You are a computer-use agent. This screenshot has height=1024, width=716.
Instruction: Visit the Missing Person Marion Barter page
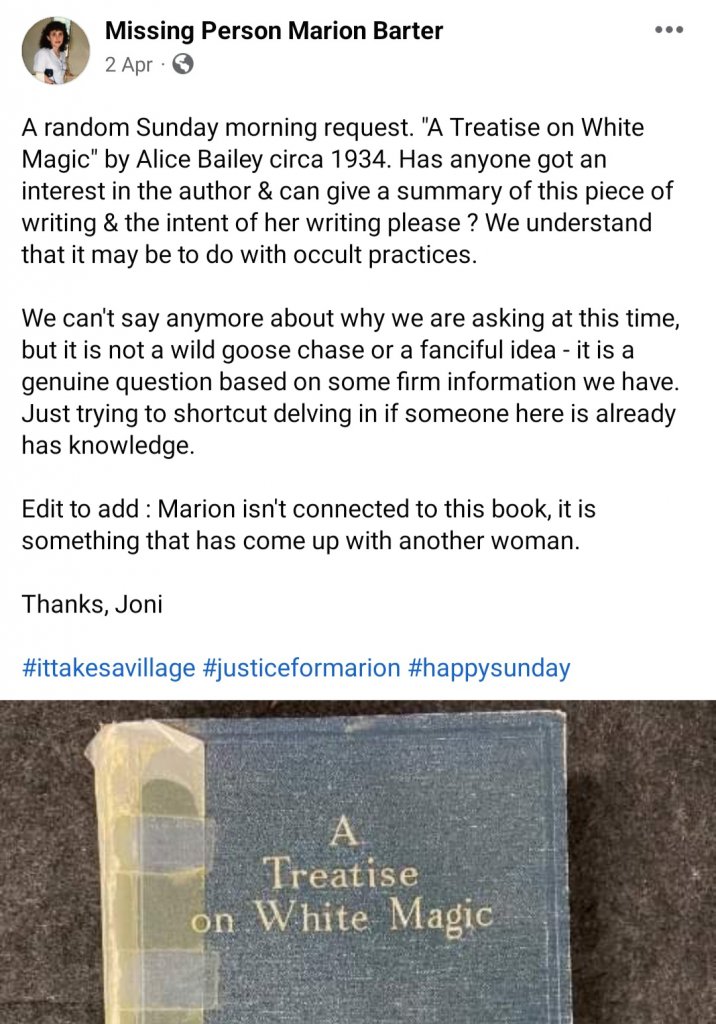(x=274, y=31)
